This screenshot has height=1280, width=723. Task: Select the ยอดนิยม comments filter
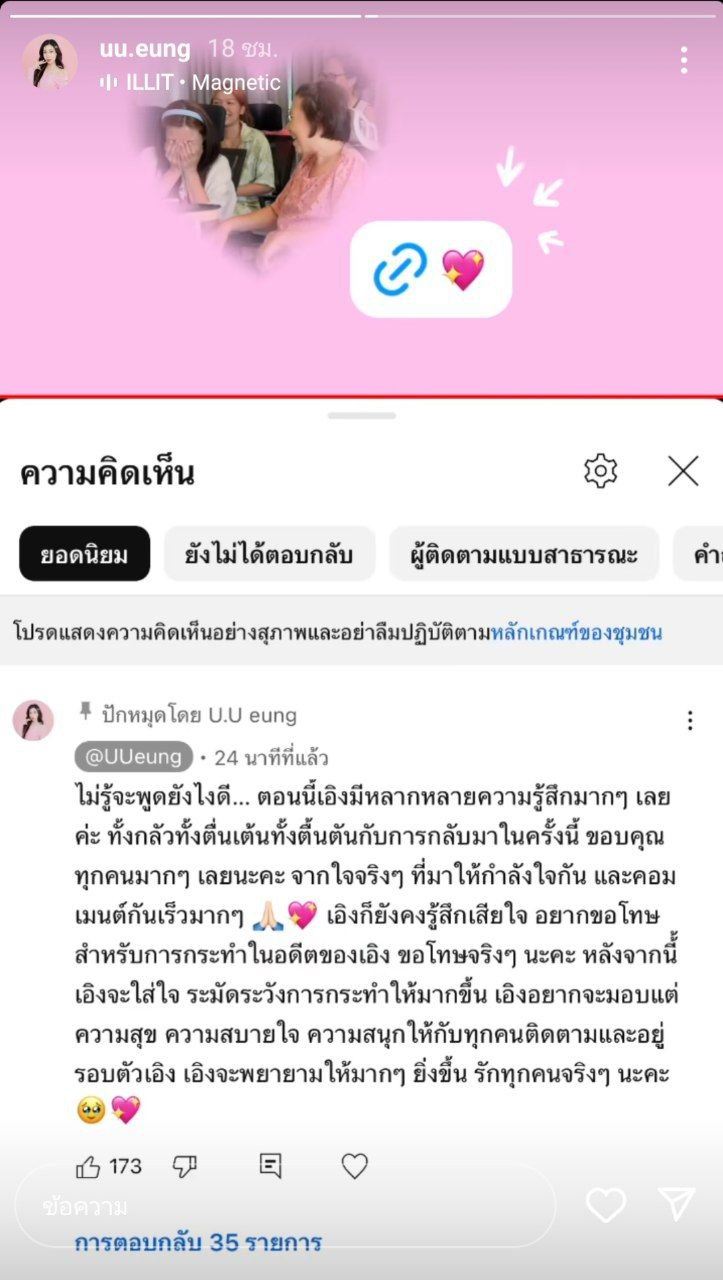(x=84, y=553)
